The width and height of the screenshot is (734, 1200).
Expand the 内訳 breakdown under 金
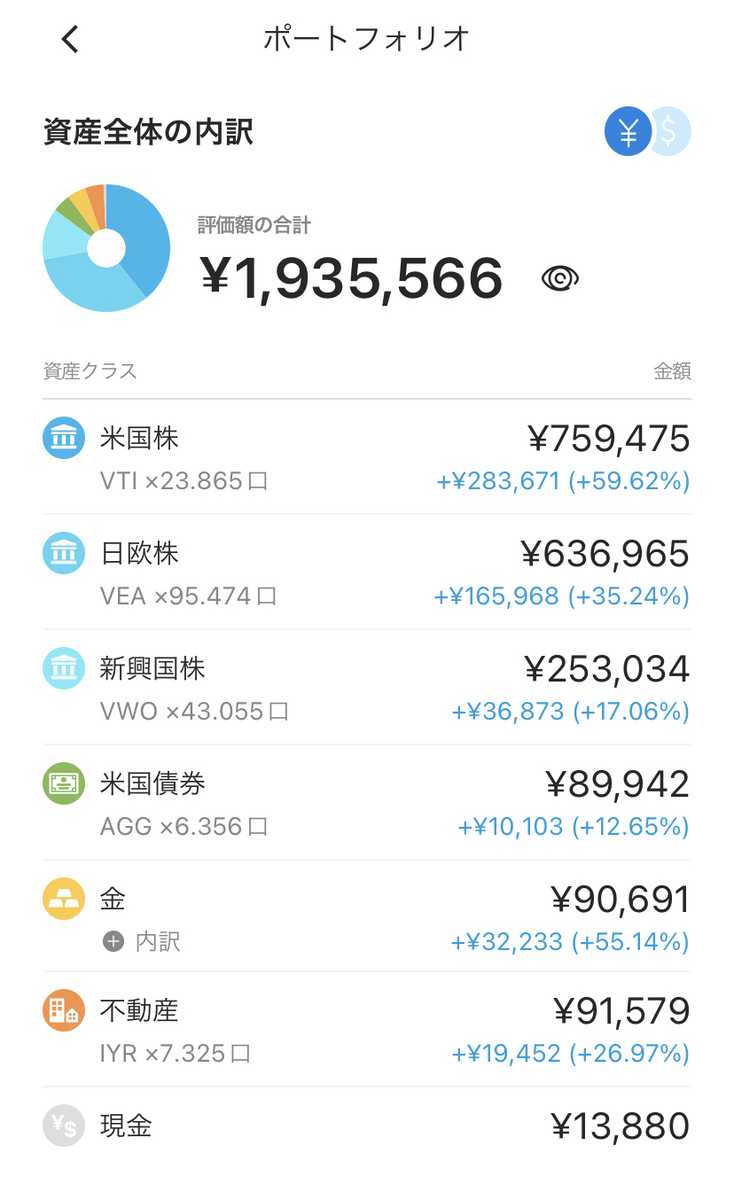pos(141,942)
